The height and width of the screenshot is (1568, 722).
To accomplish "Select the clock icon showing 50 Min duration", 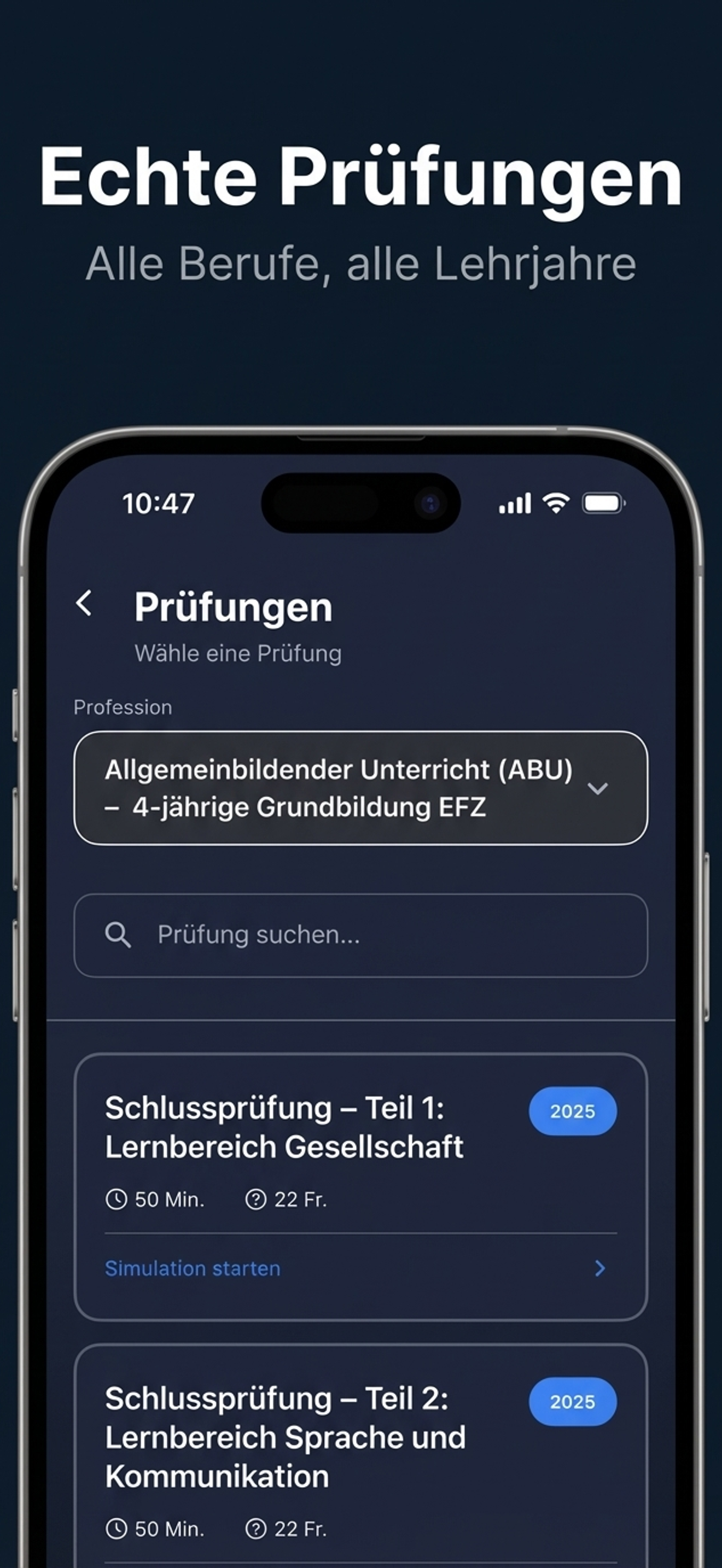I will [118, 1199].
